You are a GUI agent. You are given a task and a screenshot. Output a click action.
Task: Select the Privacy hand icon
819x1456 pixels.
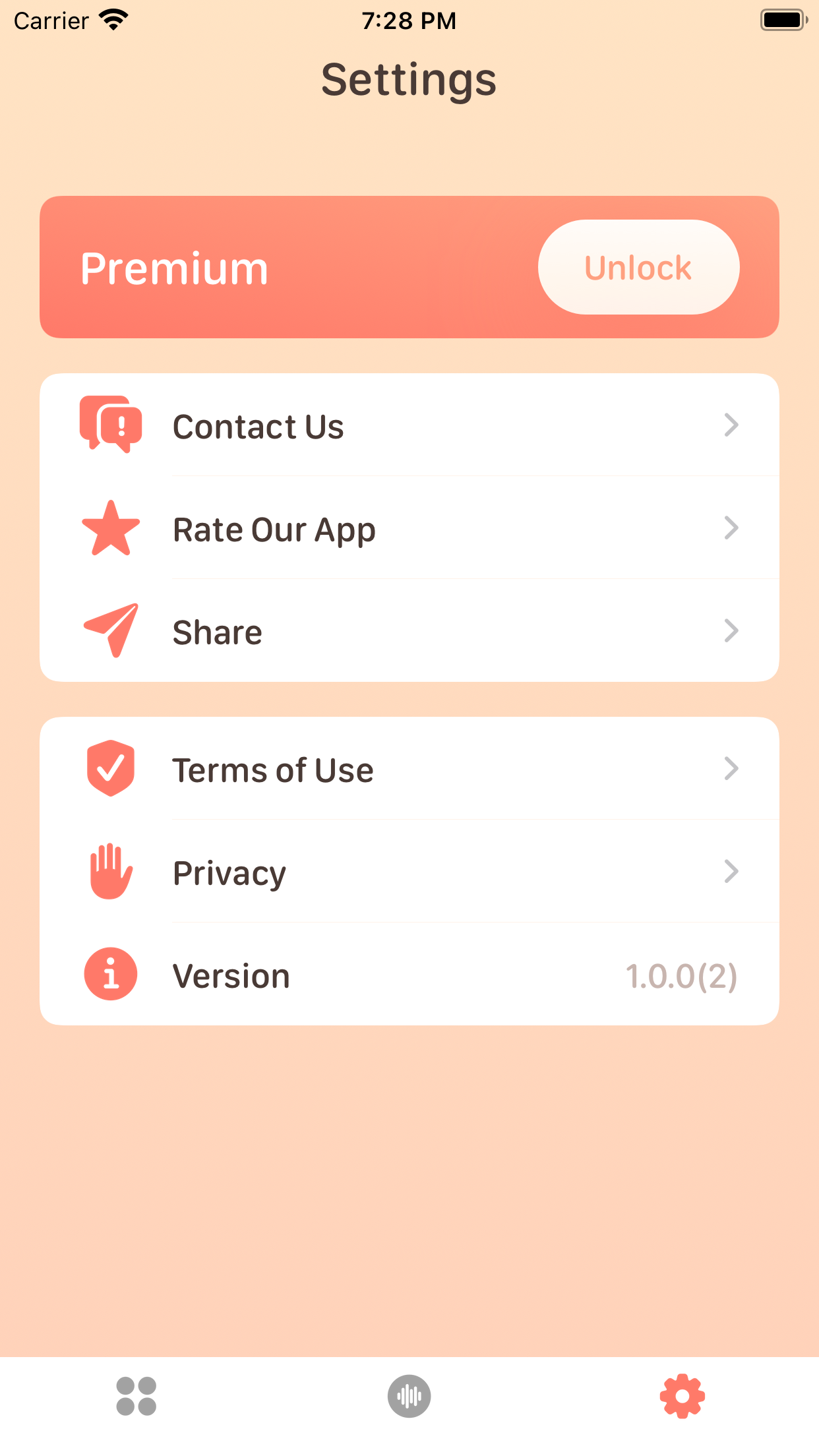click(109, 872)
